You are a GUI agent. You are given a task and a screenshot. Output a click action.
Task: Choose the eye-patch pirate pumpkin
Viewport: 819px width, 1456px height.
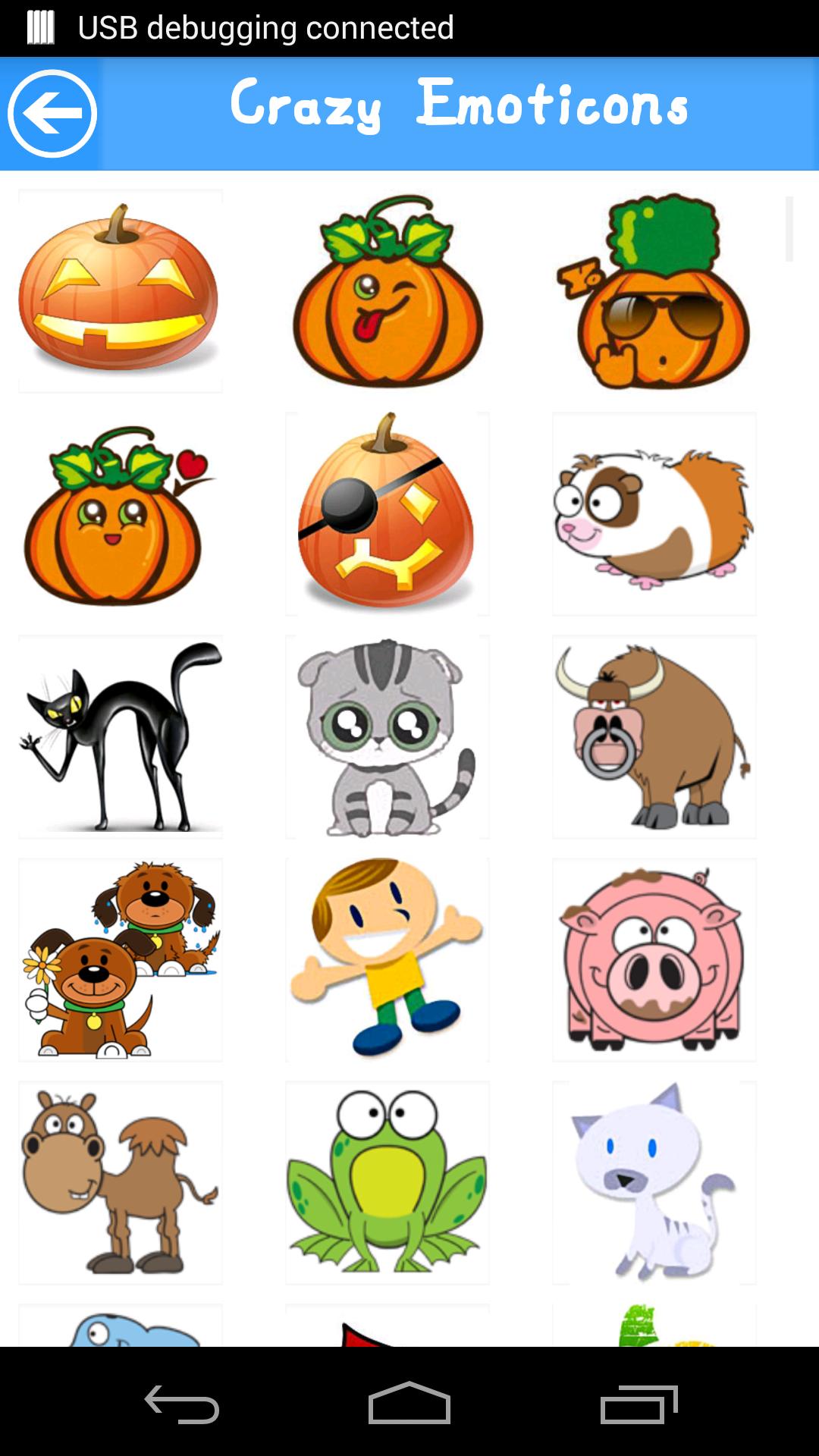click(x=388, y=514)
